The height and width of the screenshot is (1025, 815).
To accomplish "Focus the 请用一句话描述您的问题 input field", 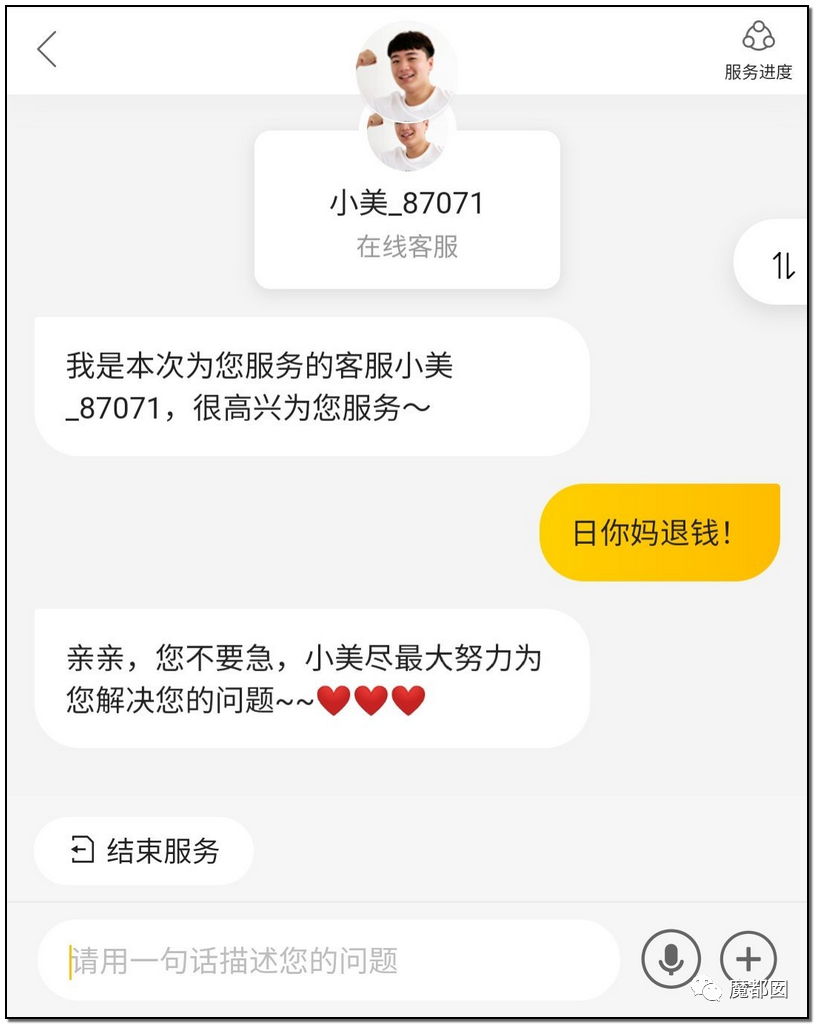I will point(330,961).
